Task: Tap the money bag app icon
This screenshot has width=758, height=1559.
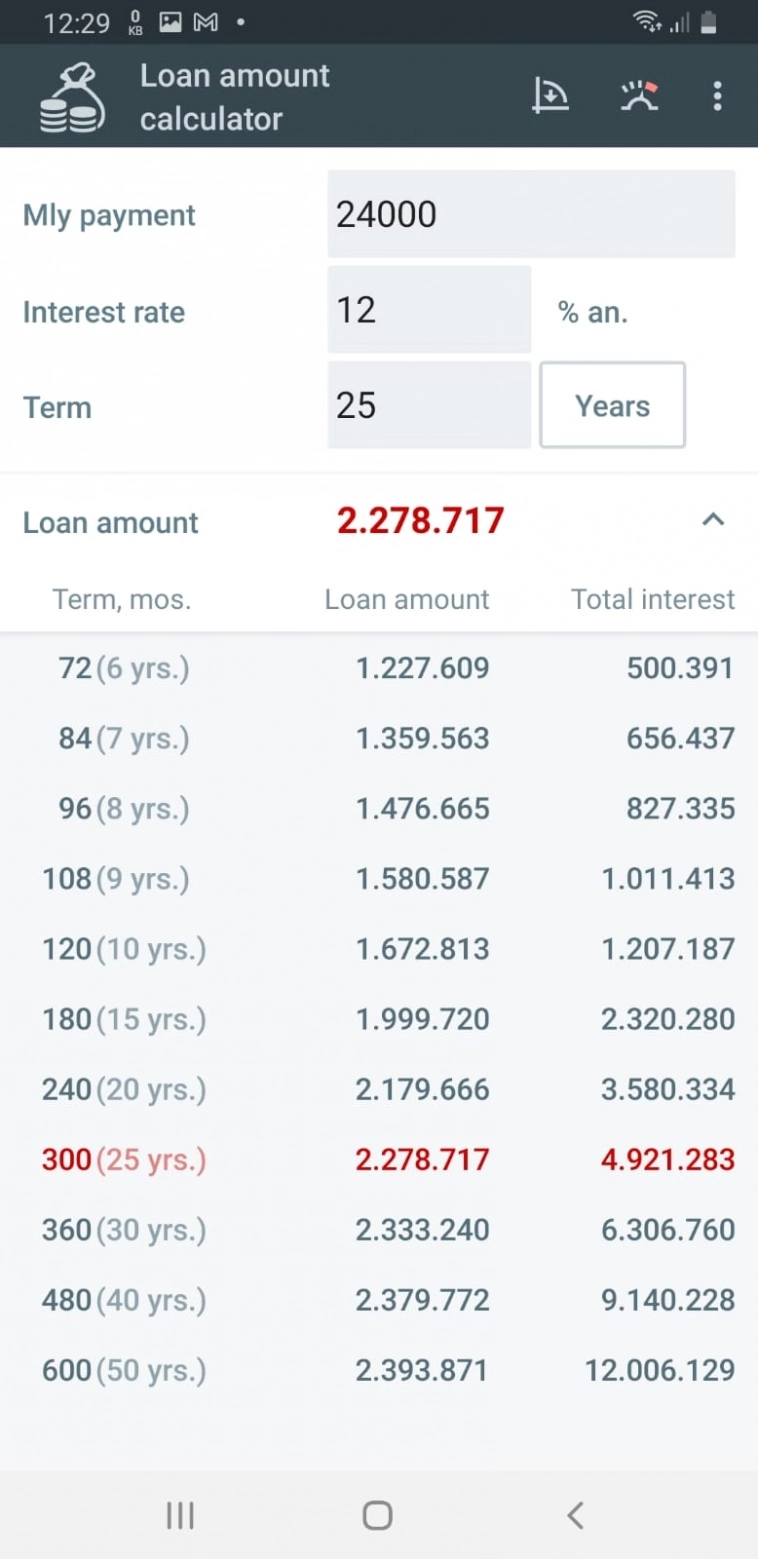Action: (x=71, y=98)
